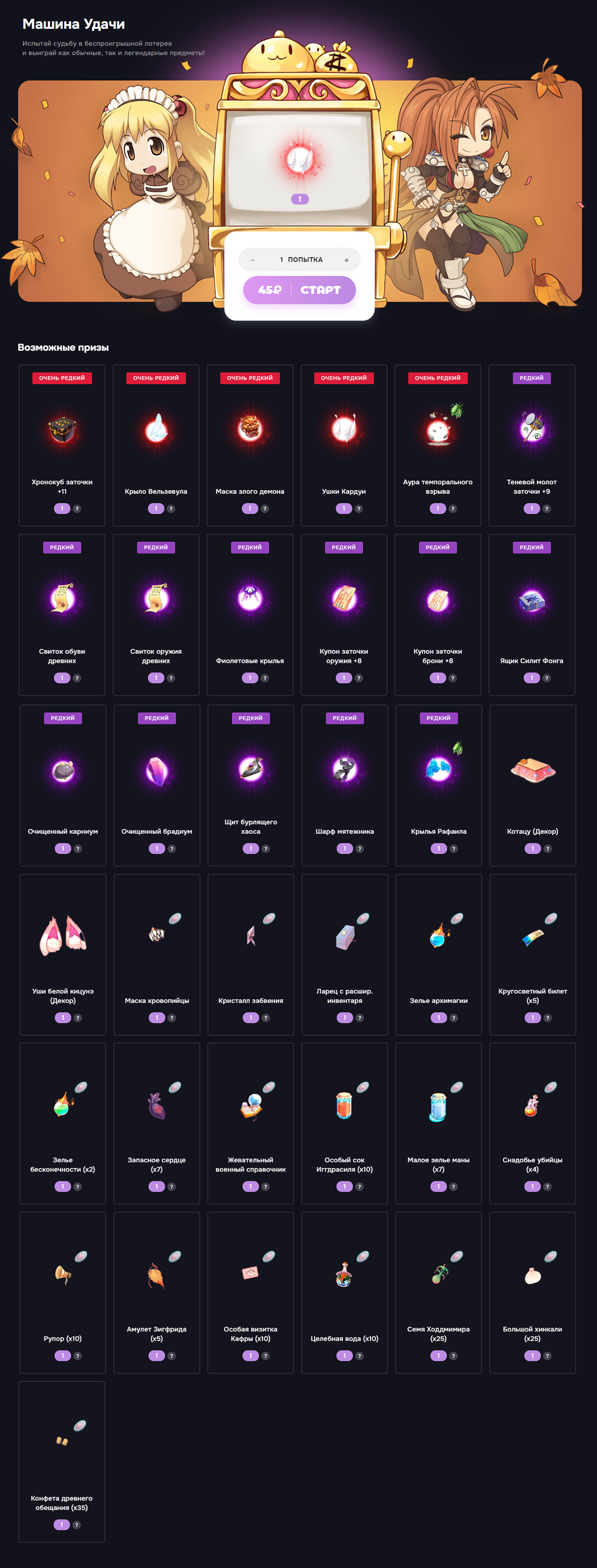The width and height of the screenshot is (597, 1568).
Task: Open the Свиток оружия древних card
Action: pos(156,614)
